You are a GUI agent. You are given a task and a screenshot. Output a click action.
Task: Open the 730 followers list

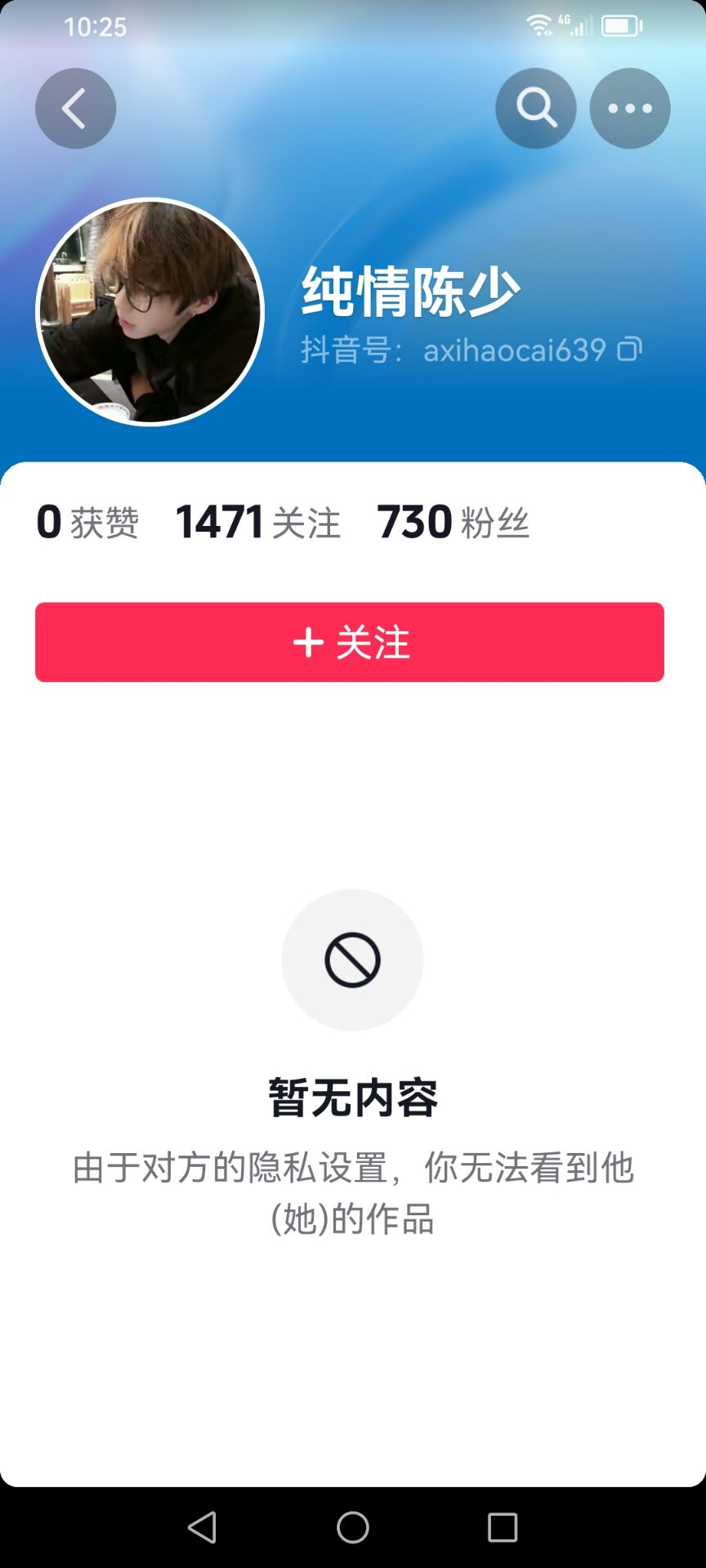point(454,522)
